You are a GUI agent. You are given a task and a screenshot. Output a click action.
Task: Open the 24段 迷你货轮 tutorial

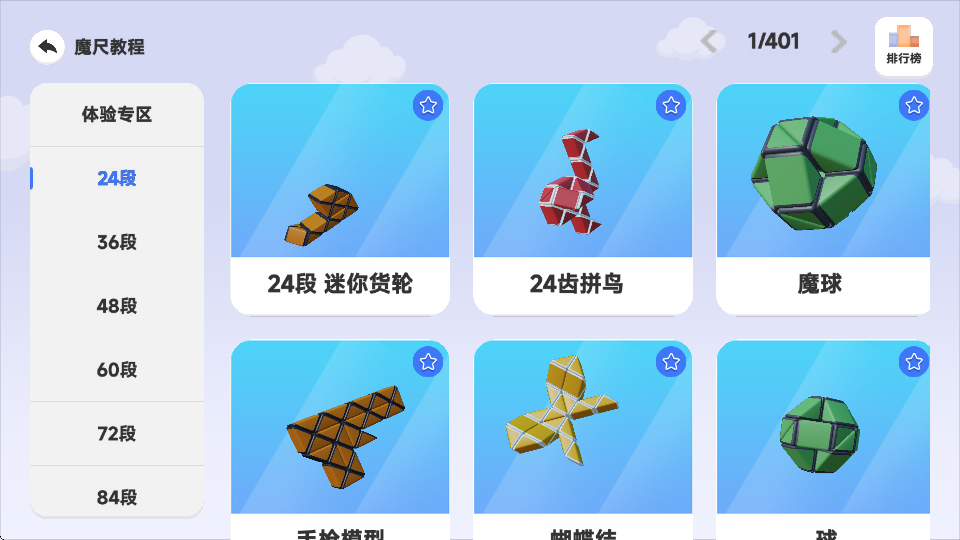pyautogui.click(x=340, y=200)
